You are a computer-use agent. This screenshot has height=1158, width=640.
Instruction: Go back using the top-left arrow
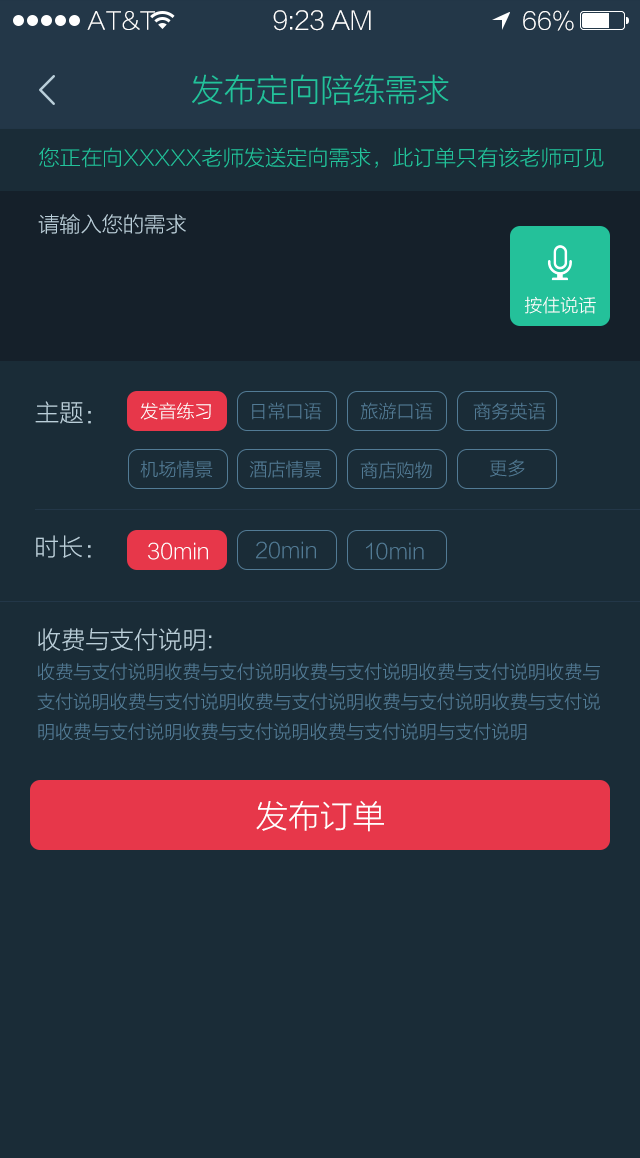click(47, 90)
